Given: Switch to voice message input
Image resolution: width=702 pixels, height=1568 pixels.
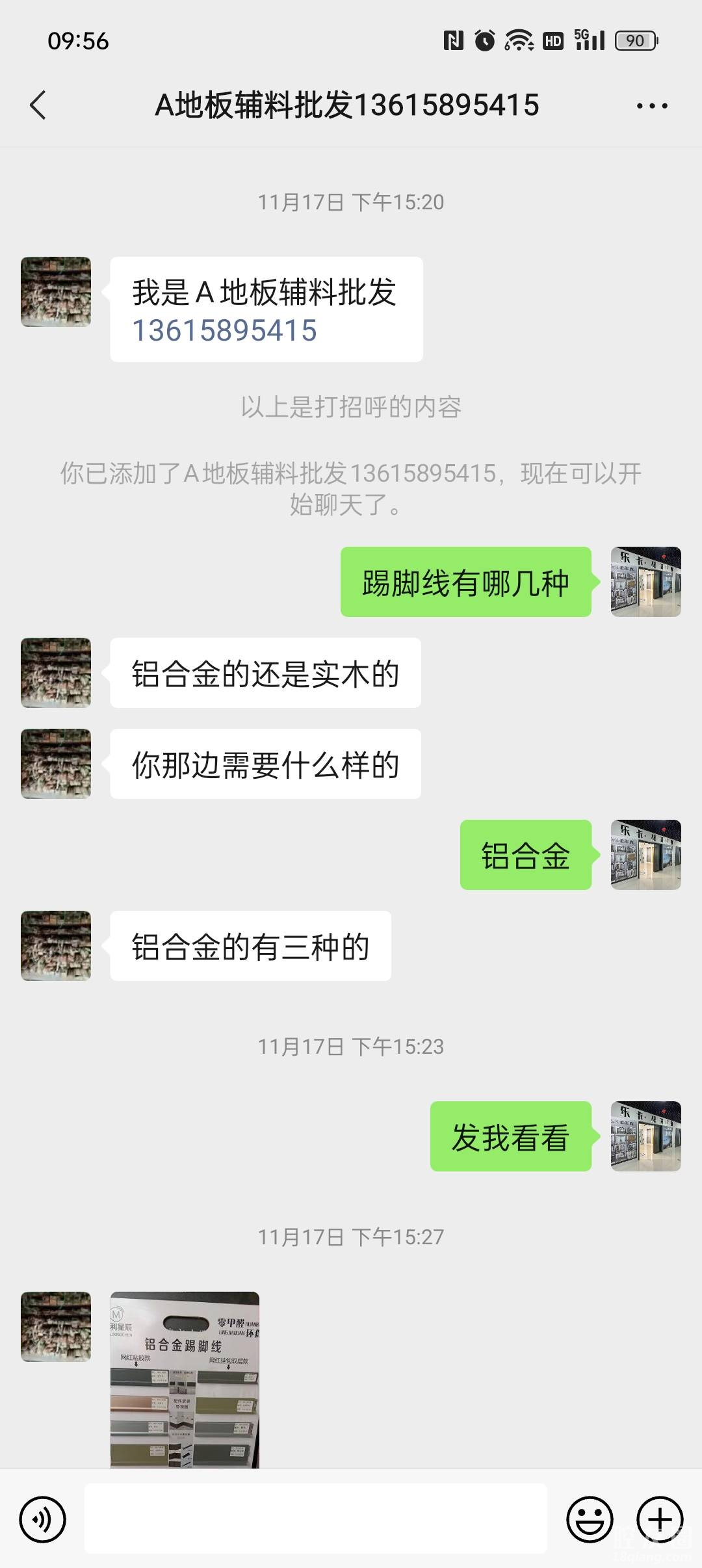Looking at the screenshot, I should point(43,1520).
